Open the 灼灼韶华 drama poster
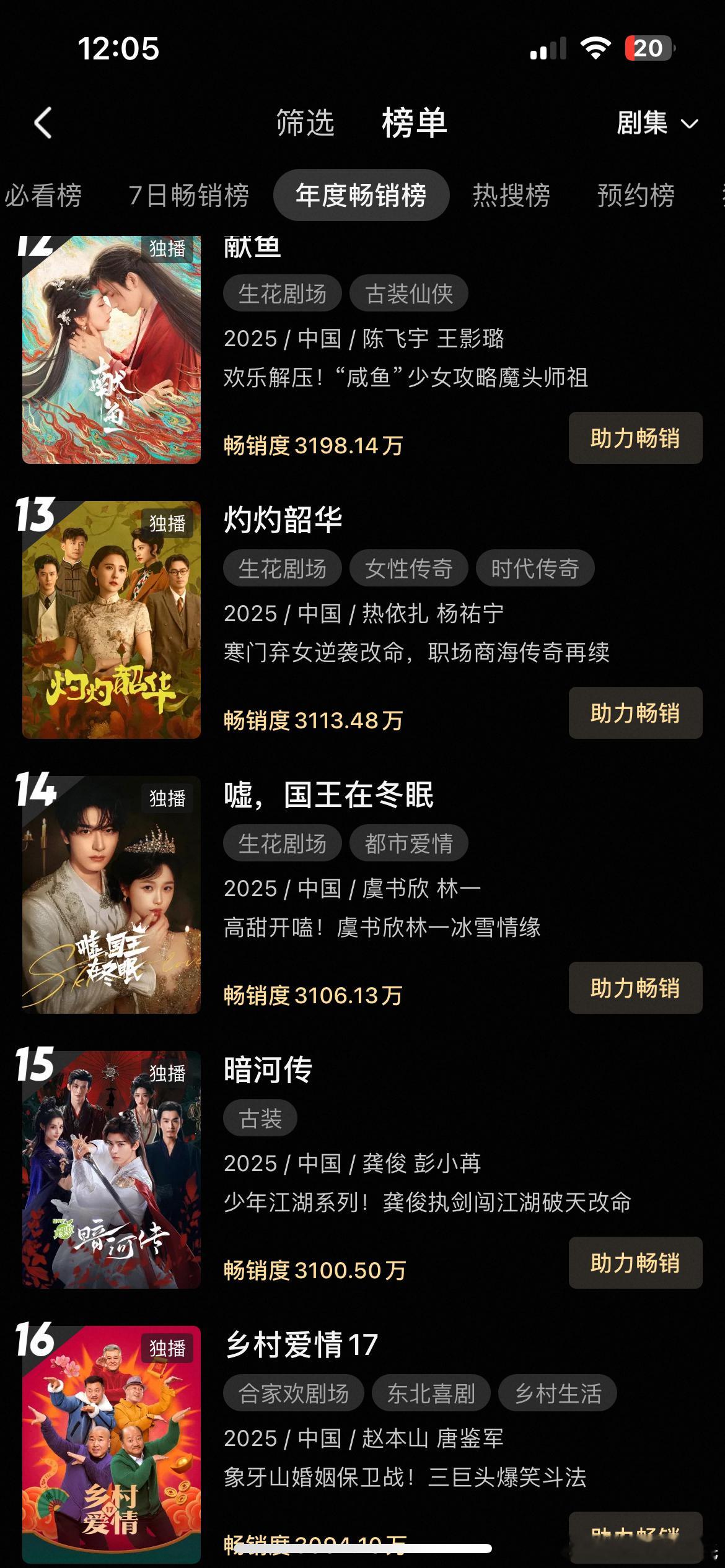This screenshot has height=1568, width=725. pyautogui.click(x=112, y=620)
